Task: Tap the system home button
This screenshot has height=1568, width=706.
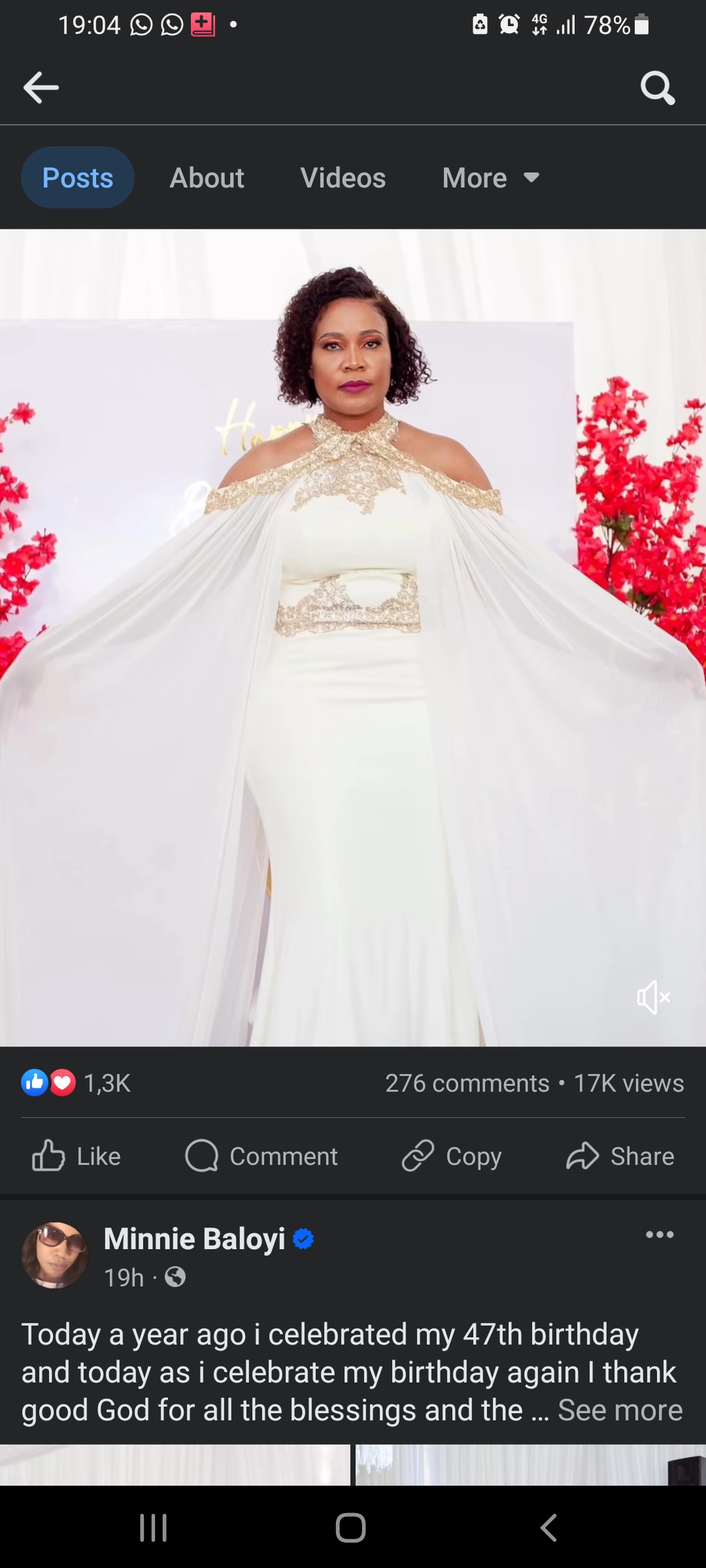Action: (350, 1527)
